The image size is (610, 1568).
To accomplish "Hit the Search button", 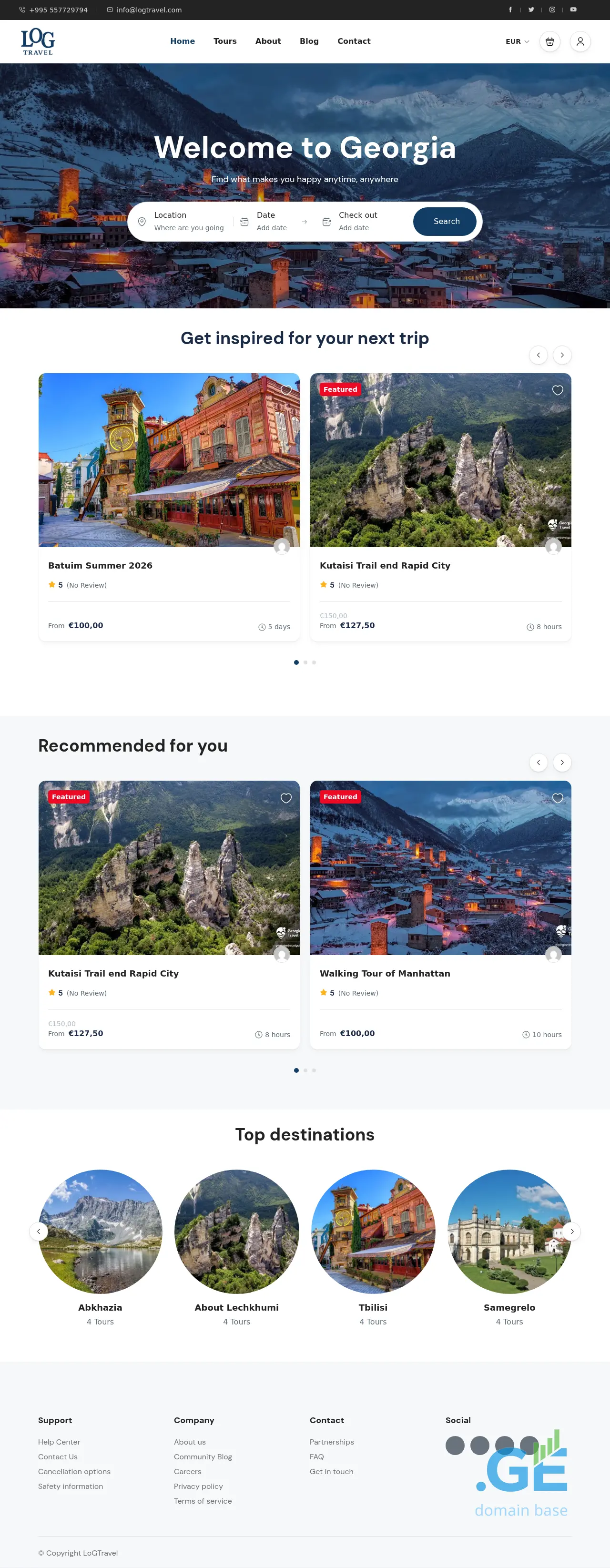I will [x=446, y=221].
